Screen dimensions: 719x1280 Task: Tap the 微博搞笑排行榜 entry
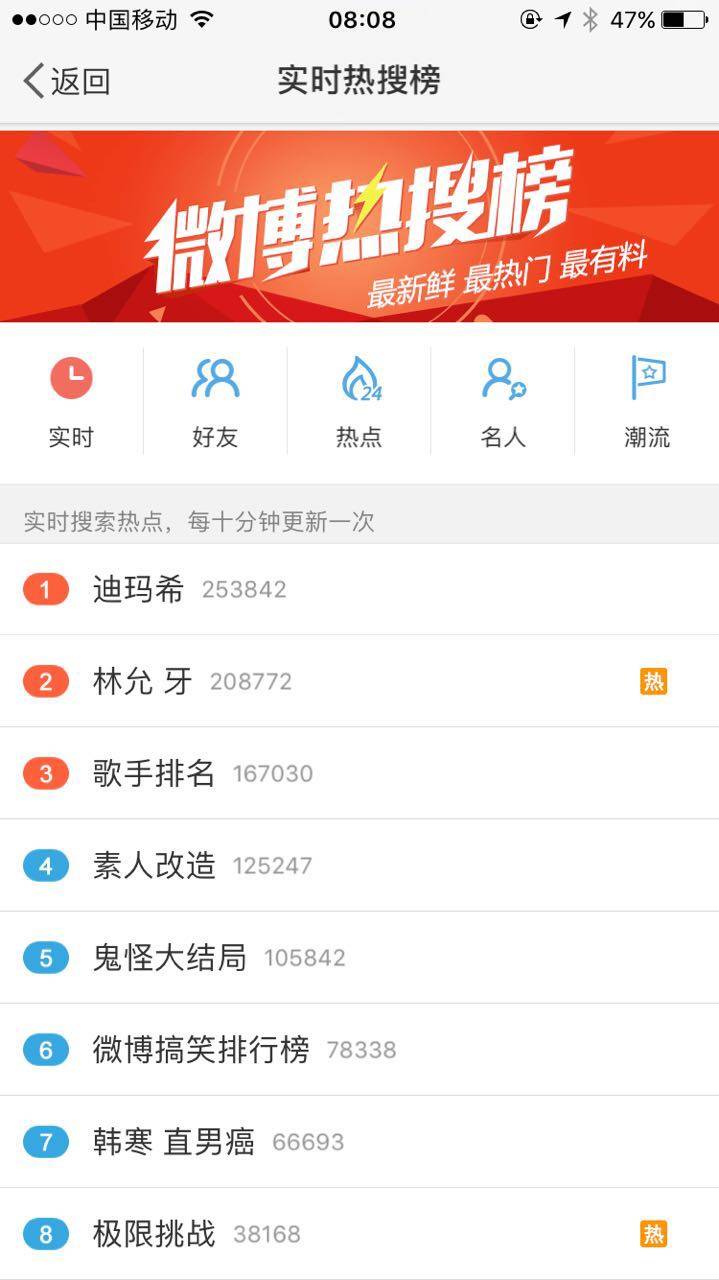[201, 1050]
